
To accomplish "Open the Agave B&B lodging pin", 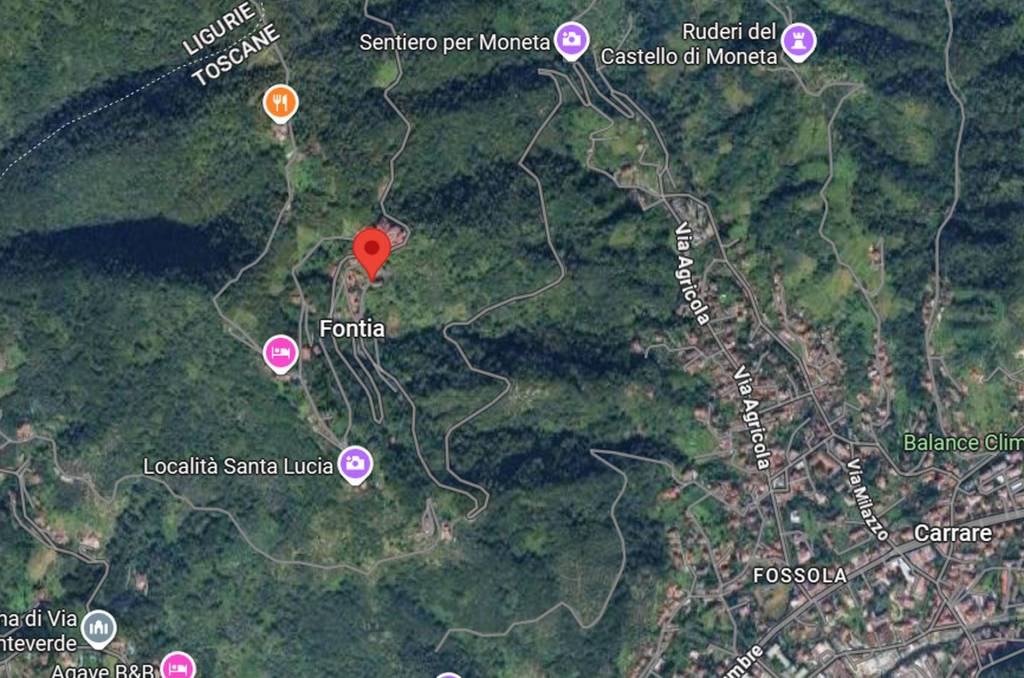I will (178, 666).
